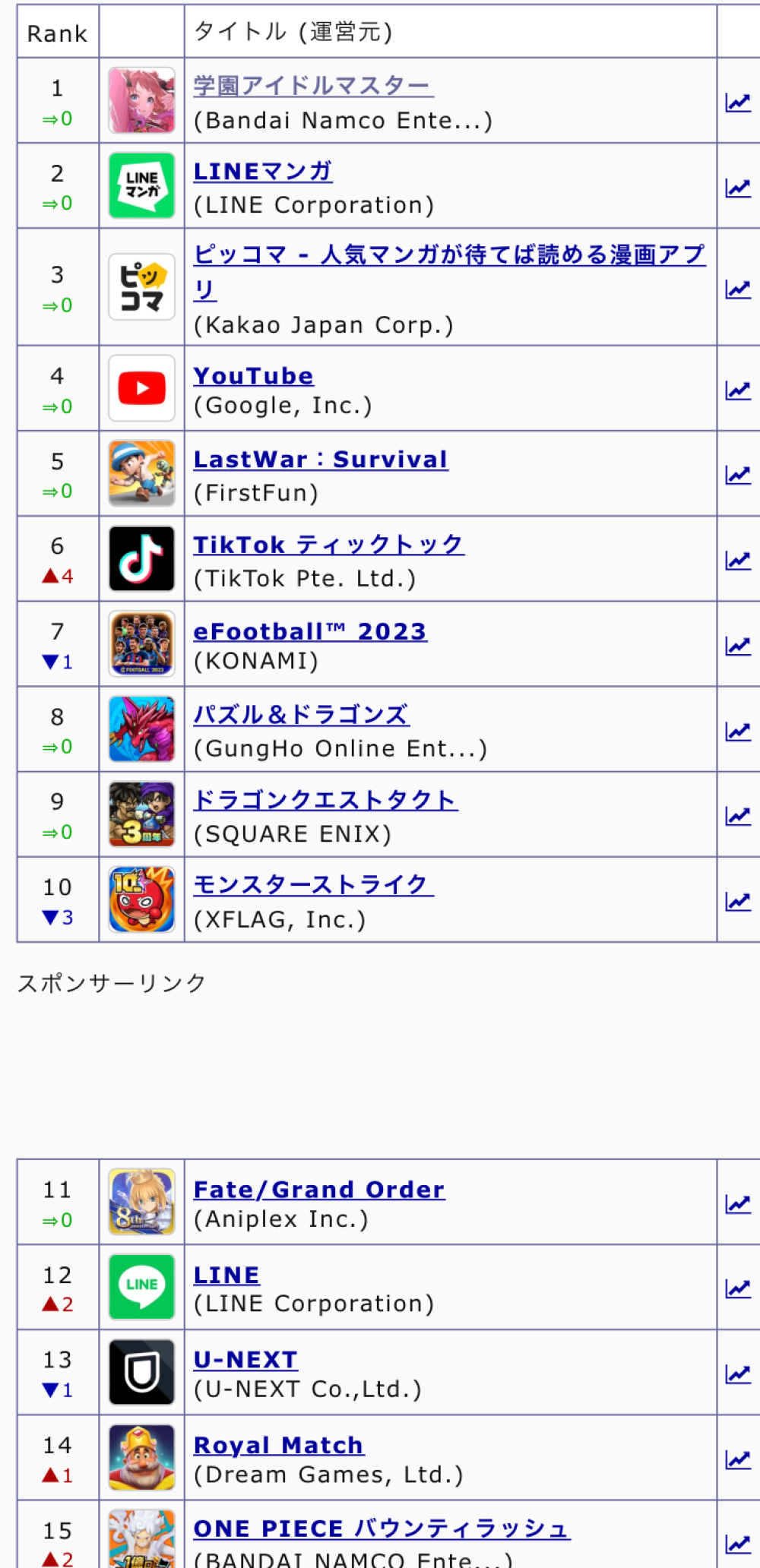The image size is (760, 1568).
Task: Open the ピッコマ manga app link
Action: click(448, 255)
